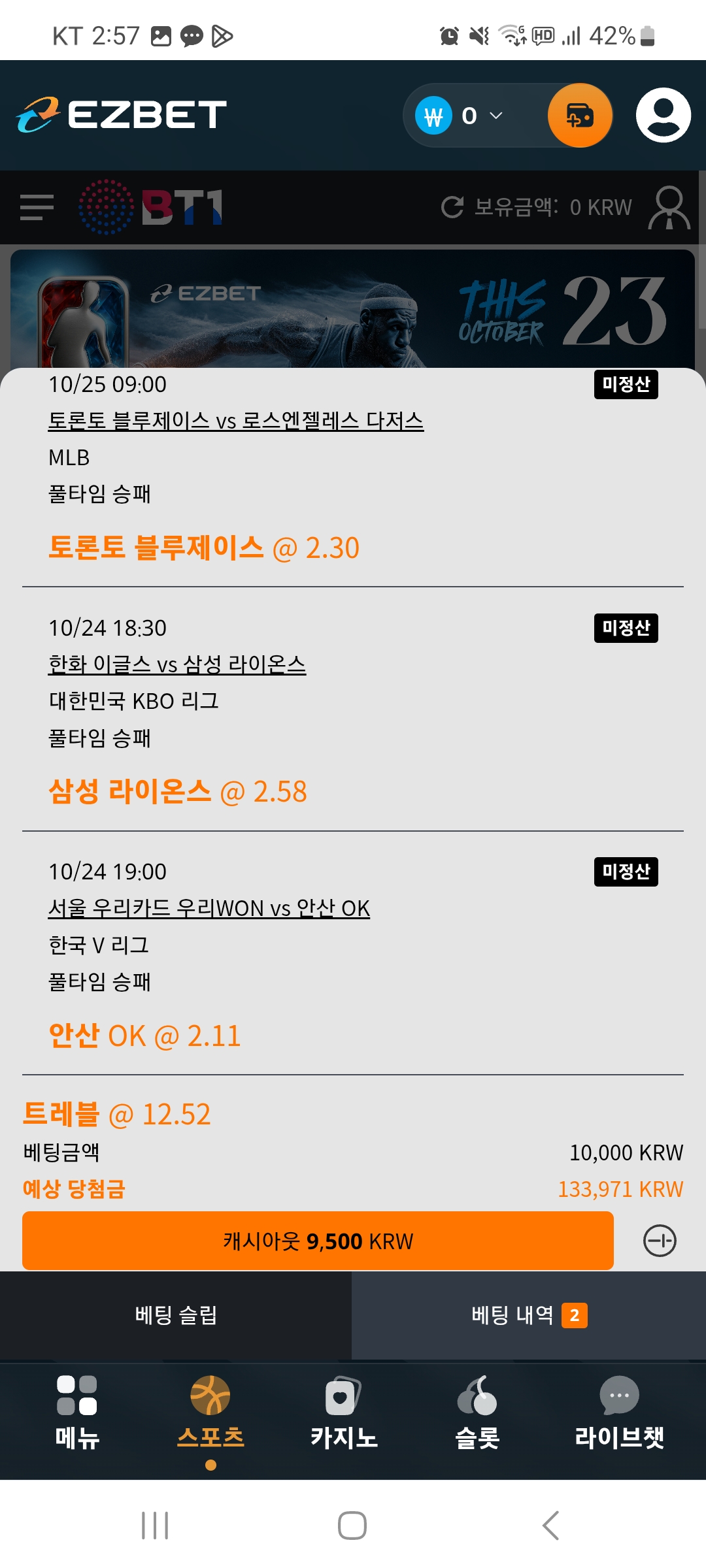Tap the system back button
706x1568 pixels.
click(x=550, y=1526)
